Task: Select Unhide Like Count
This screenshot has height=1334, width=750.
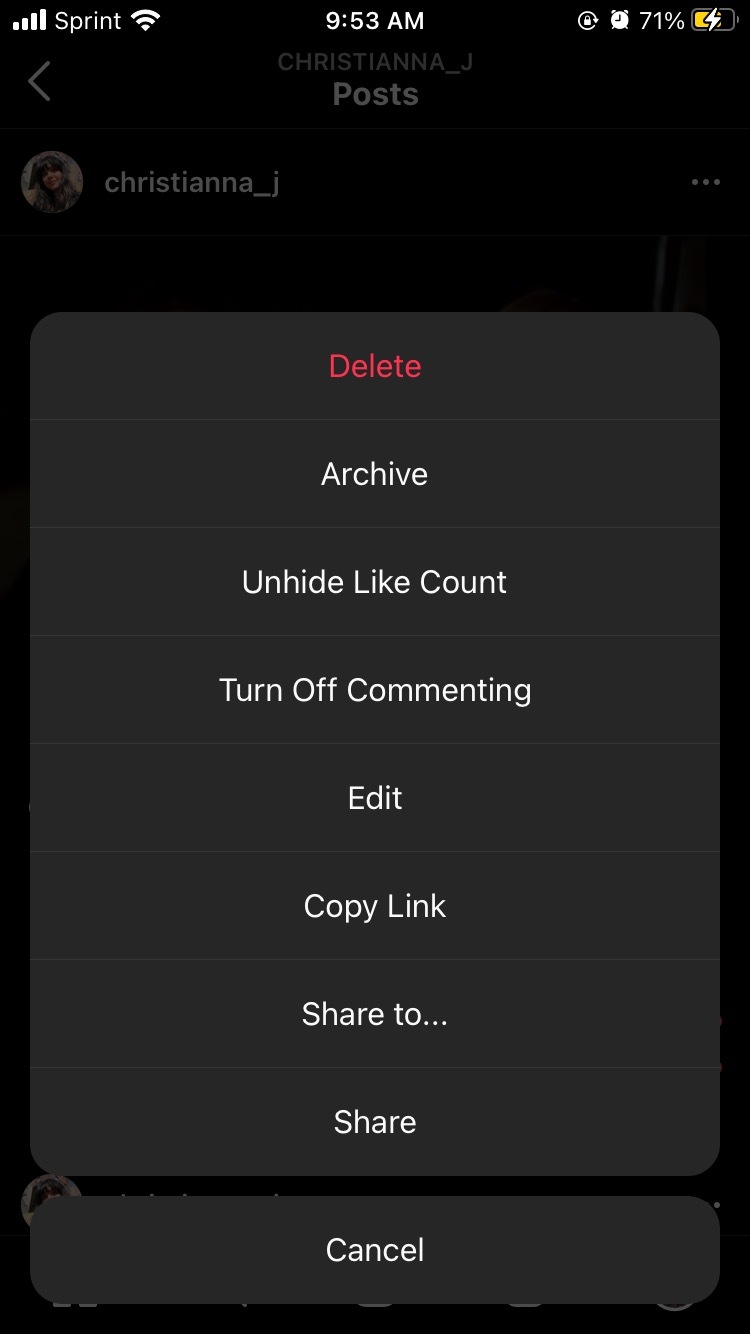Action: (x=375, y=582)
